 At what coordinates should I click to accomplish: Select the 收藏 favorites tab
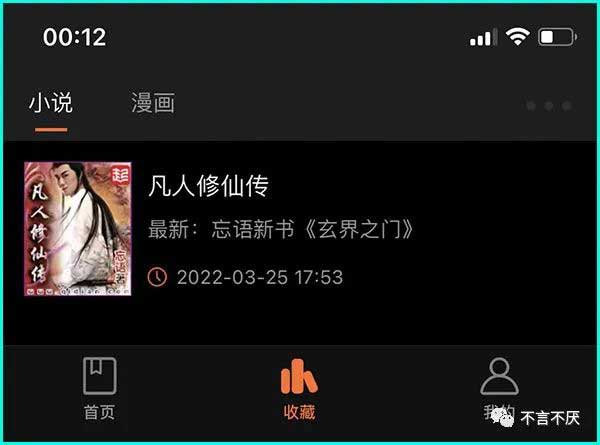299,388
